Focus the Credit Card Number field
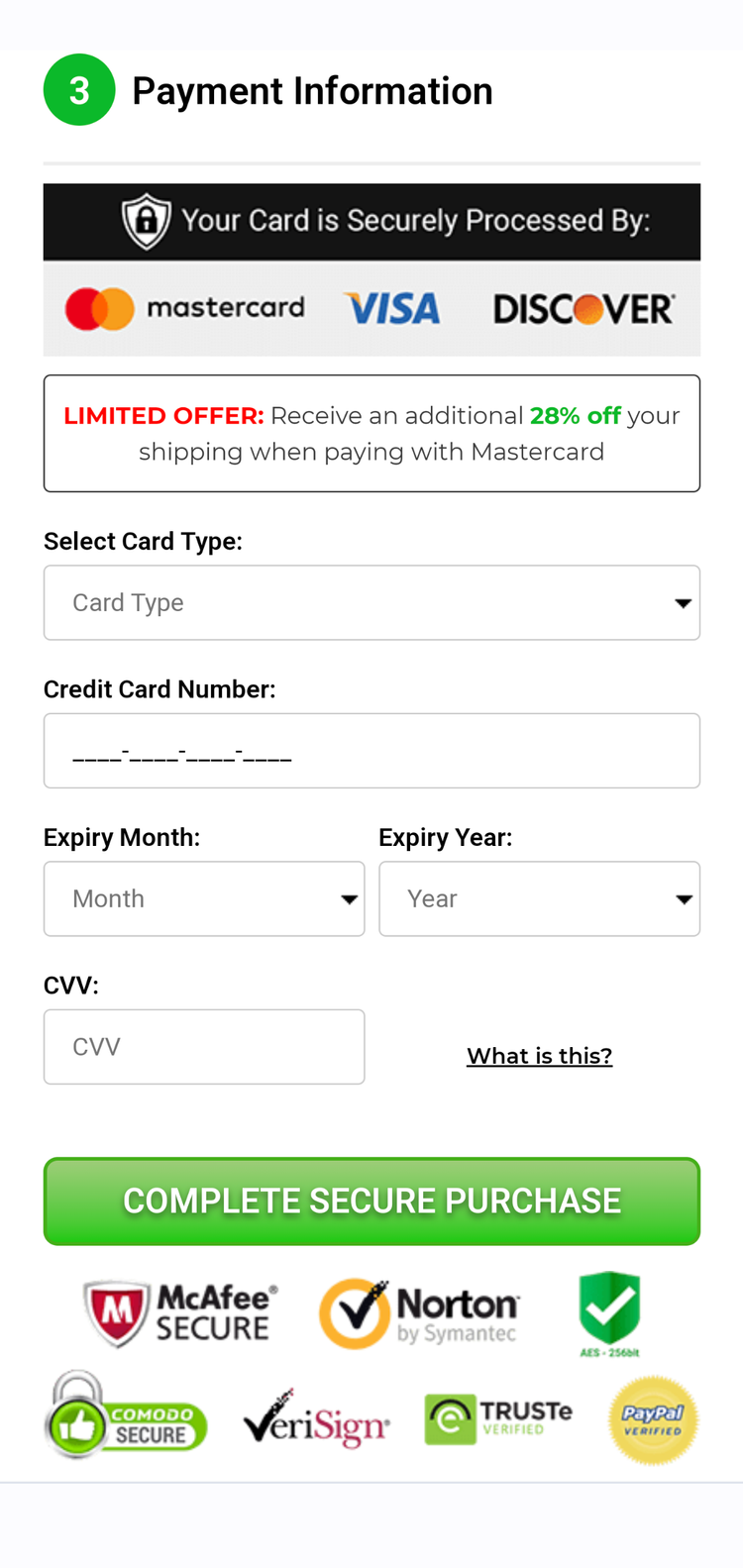The height and width of the screenshot is (1568, 743). click(371, 751)
